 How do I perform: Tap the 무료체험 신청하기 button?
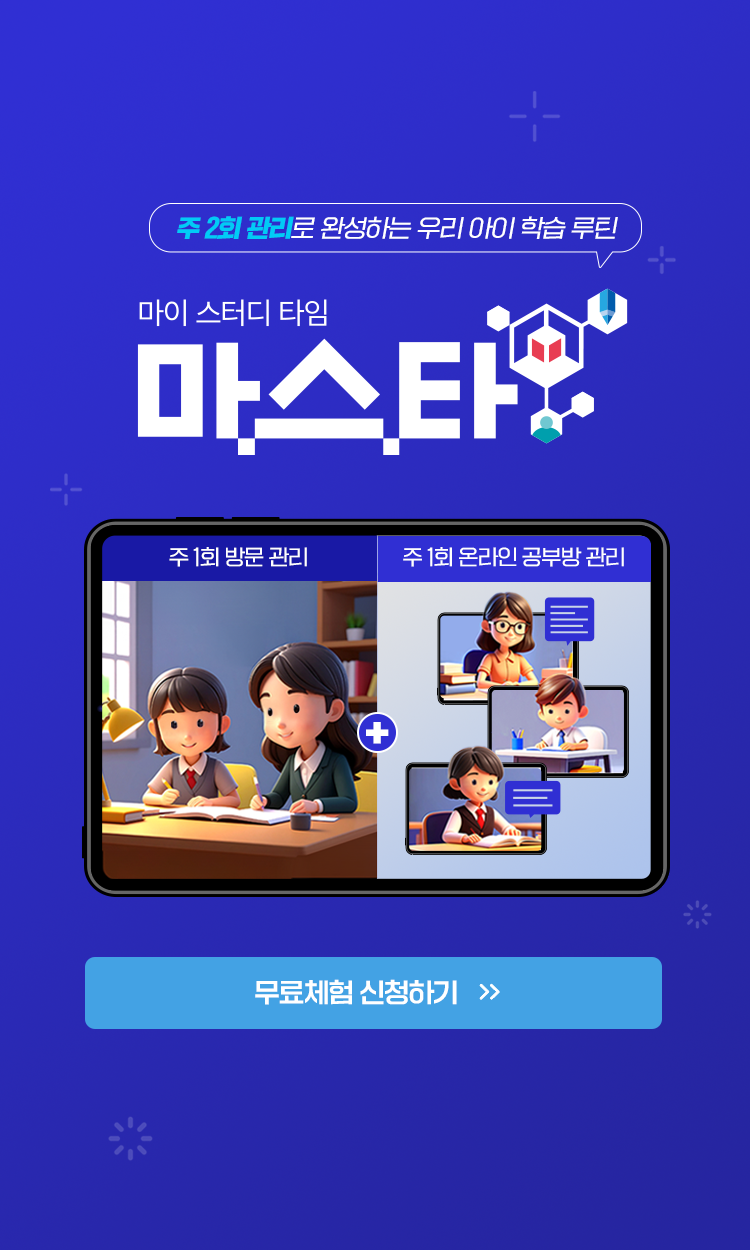[373, 992]
